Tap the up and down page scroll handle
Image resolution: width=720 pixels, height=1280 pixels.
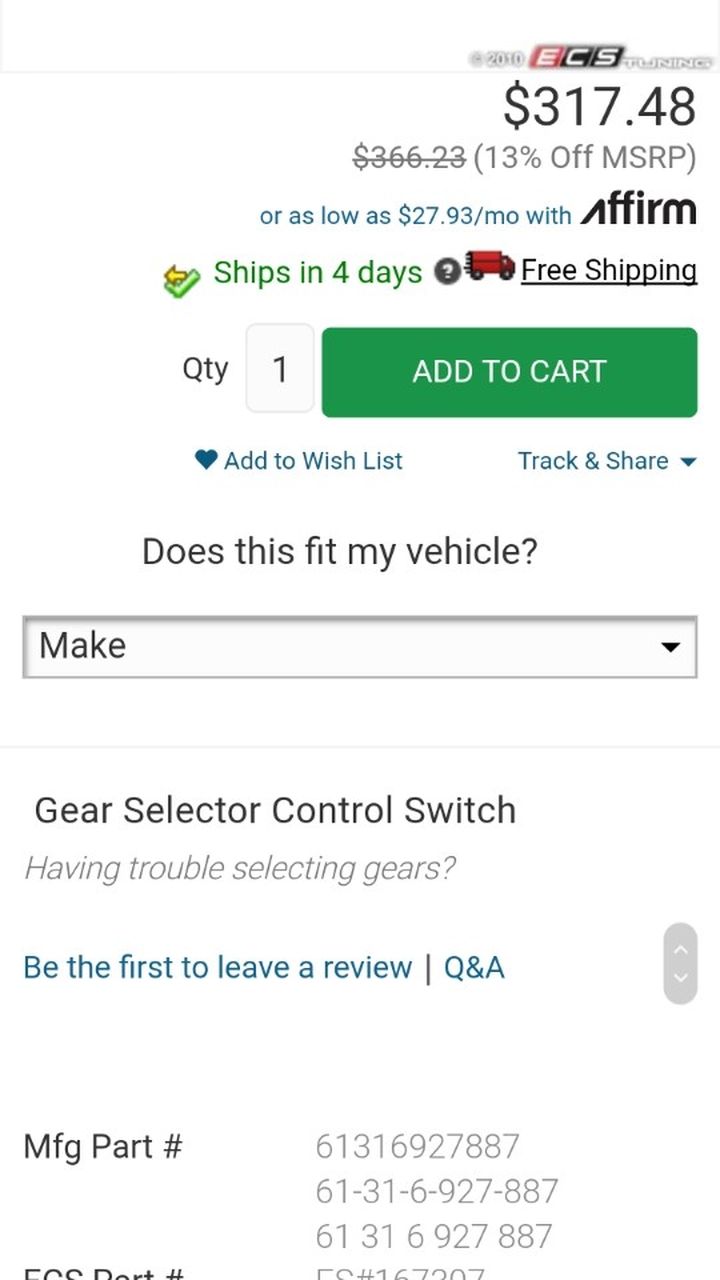[x=680, y=963]
